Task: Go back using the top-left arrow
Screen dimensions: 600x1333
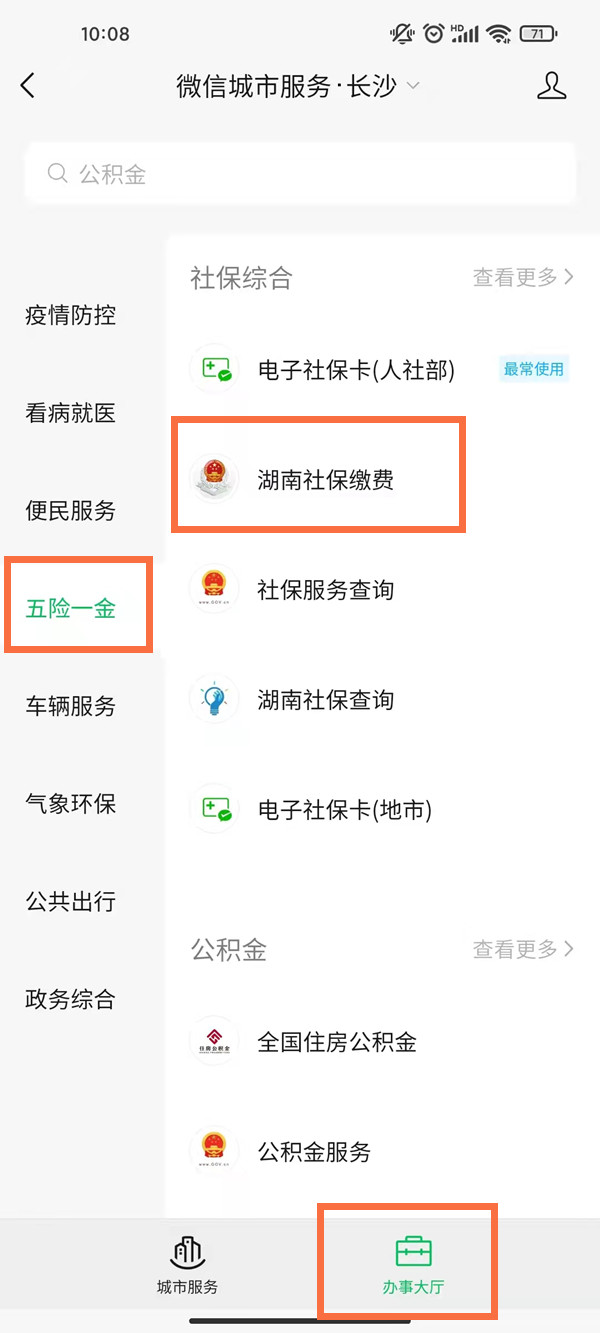Action: [x=28, y=86]
